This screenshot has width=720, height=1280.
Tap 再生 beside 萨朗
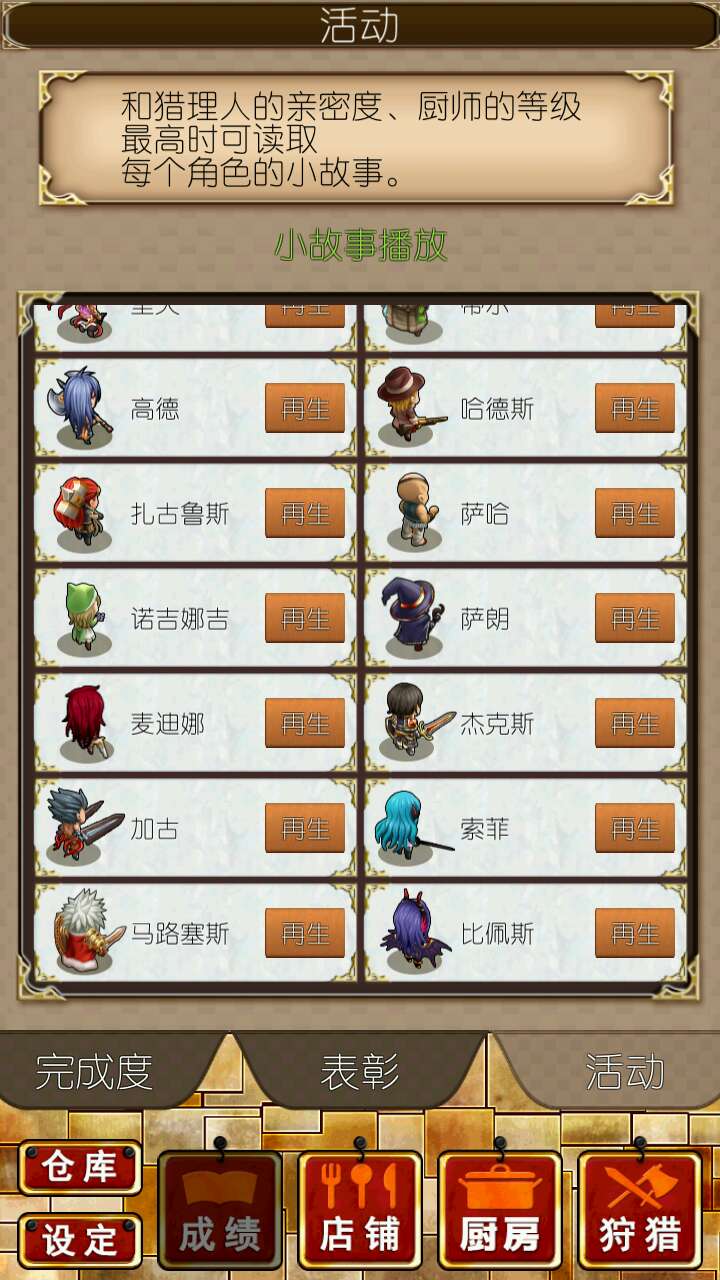634,618
